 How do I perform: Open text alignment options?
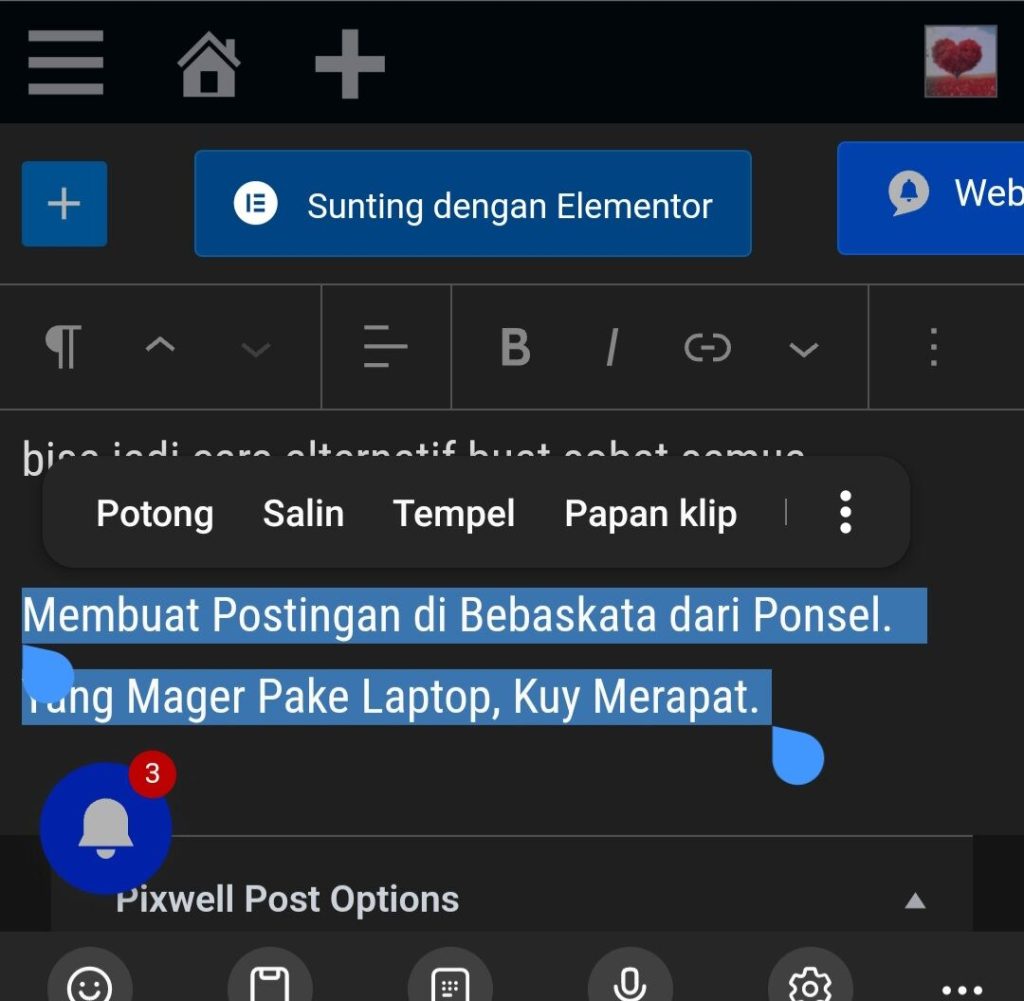pos(385,348)
